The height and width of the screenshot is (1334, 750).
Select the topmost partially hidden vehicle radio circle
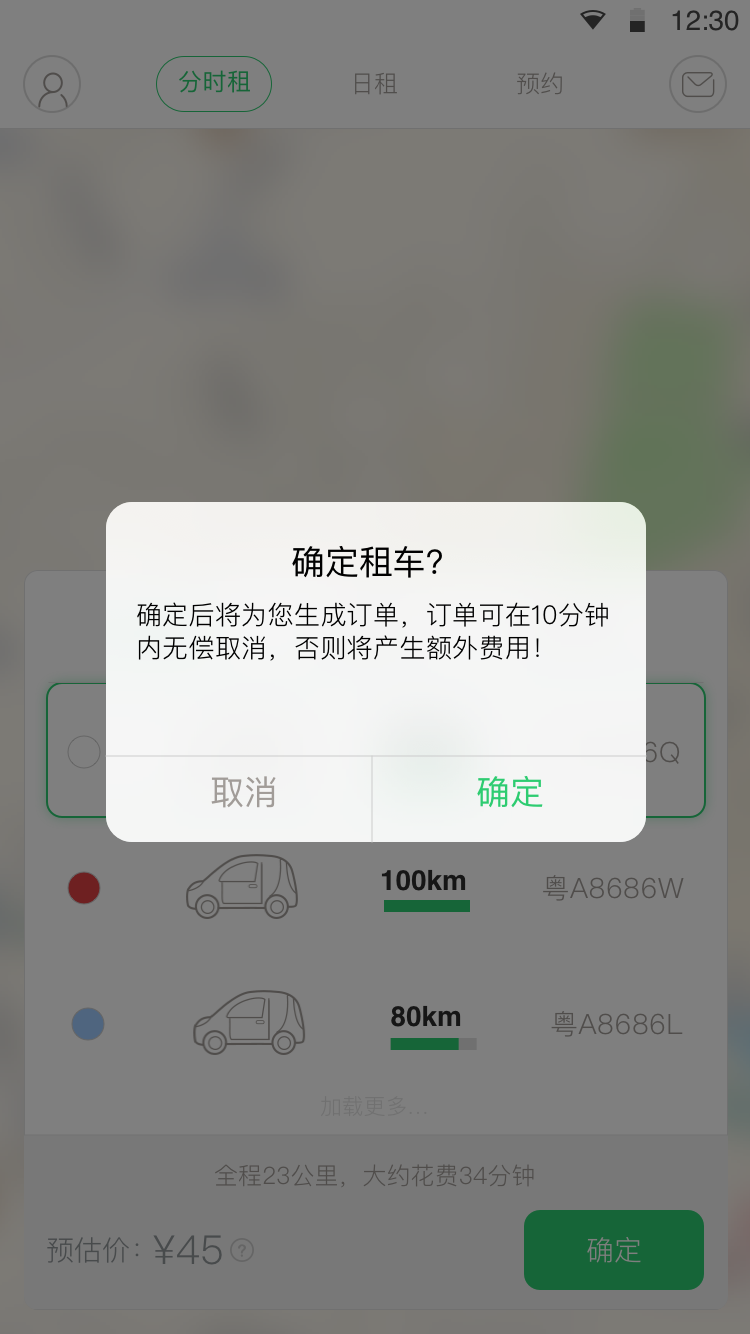83,752
